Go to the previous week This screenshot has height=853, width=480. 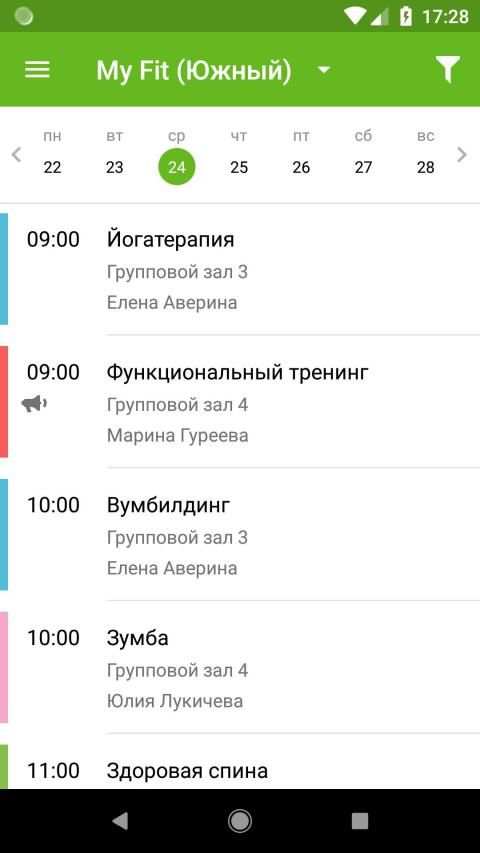pos(17,155)
